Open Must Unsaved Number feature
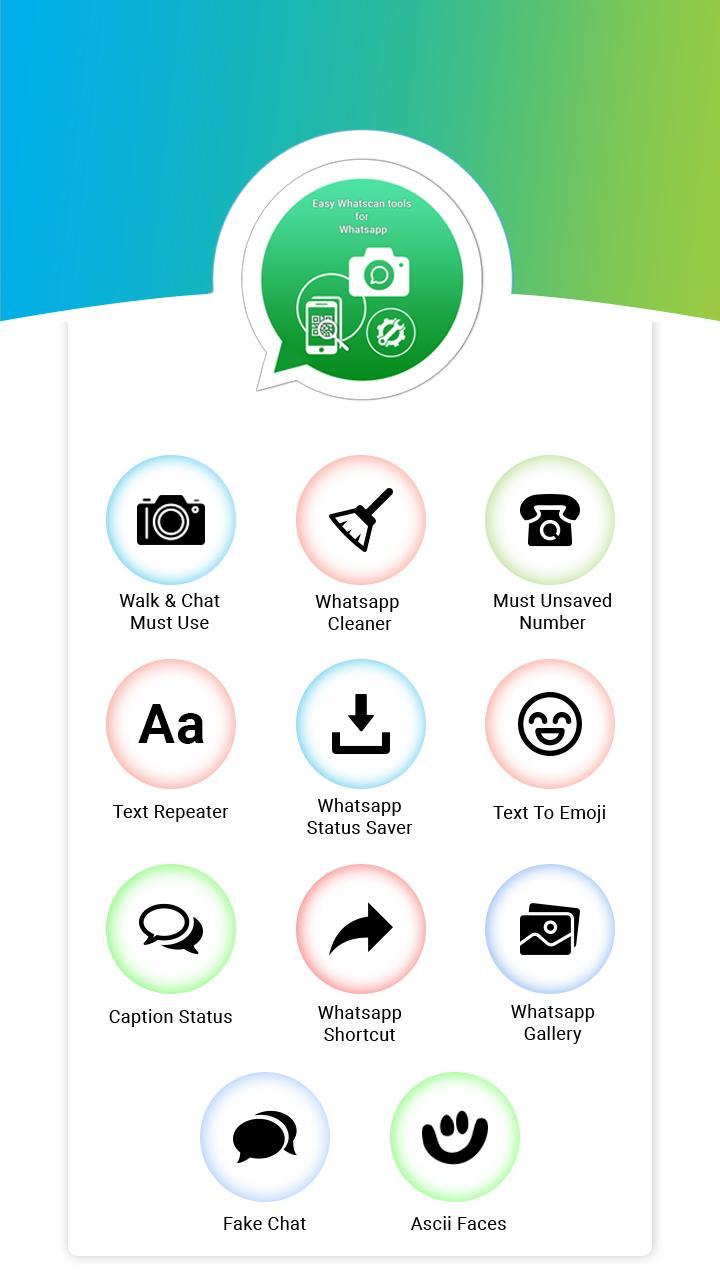 (x=550, y=520)
